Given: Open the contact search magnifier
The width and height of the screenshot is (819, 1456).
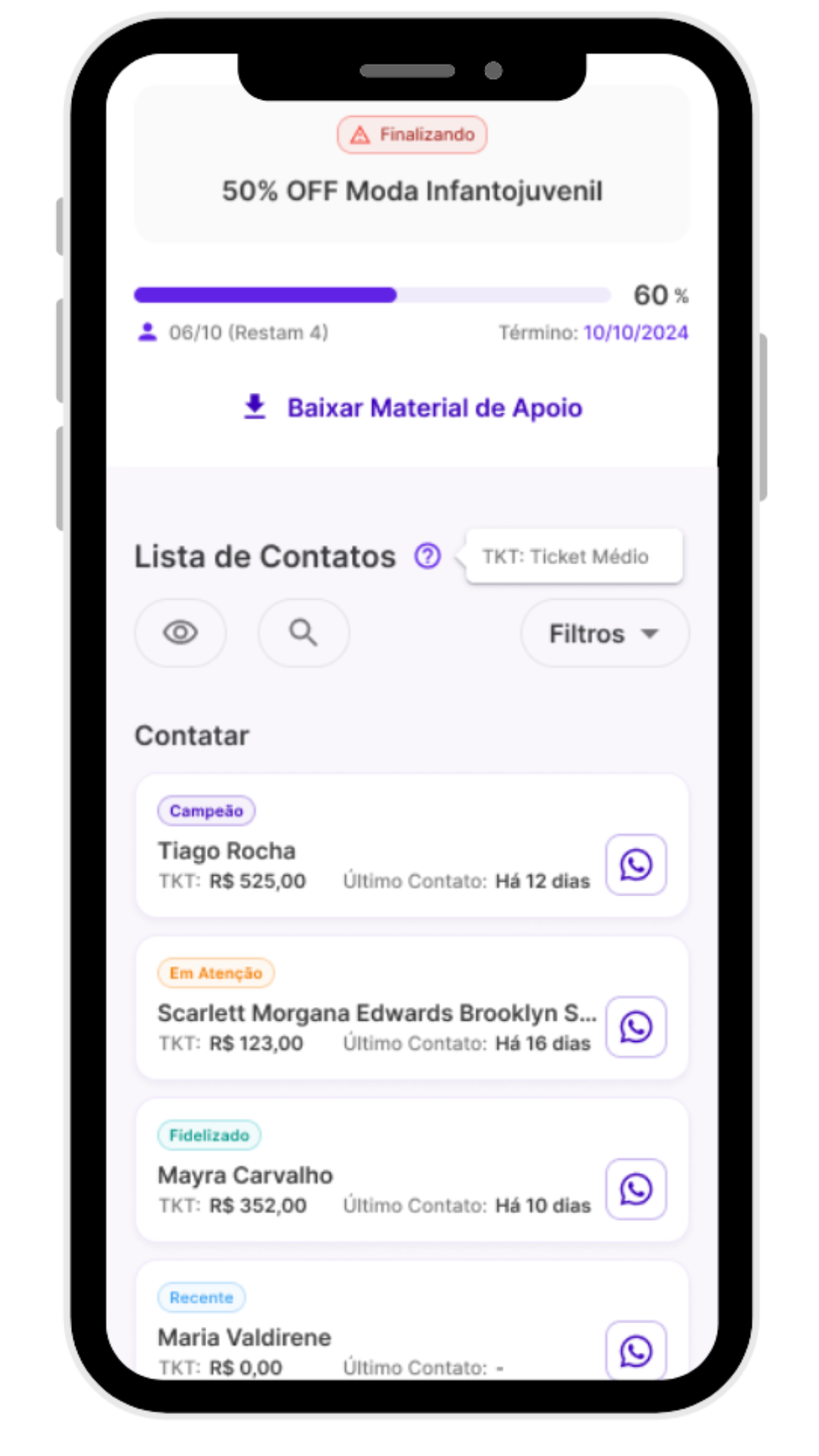Looking at the screenshot, I should point(303,632).
